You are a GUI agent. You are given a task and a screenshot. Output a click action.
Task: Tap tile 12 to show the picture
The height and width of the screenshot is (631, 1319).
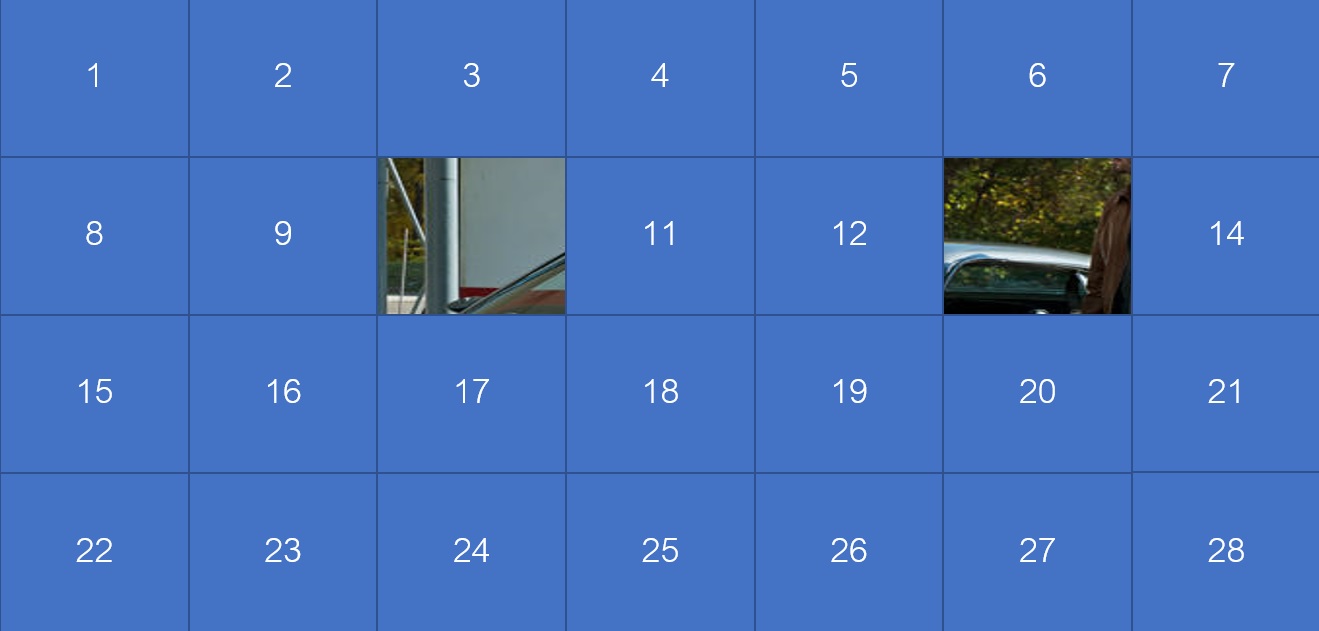848,235
